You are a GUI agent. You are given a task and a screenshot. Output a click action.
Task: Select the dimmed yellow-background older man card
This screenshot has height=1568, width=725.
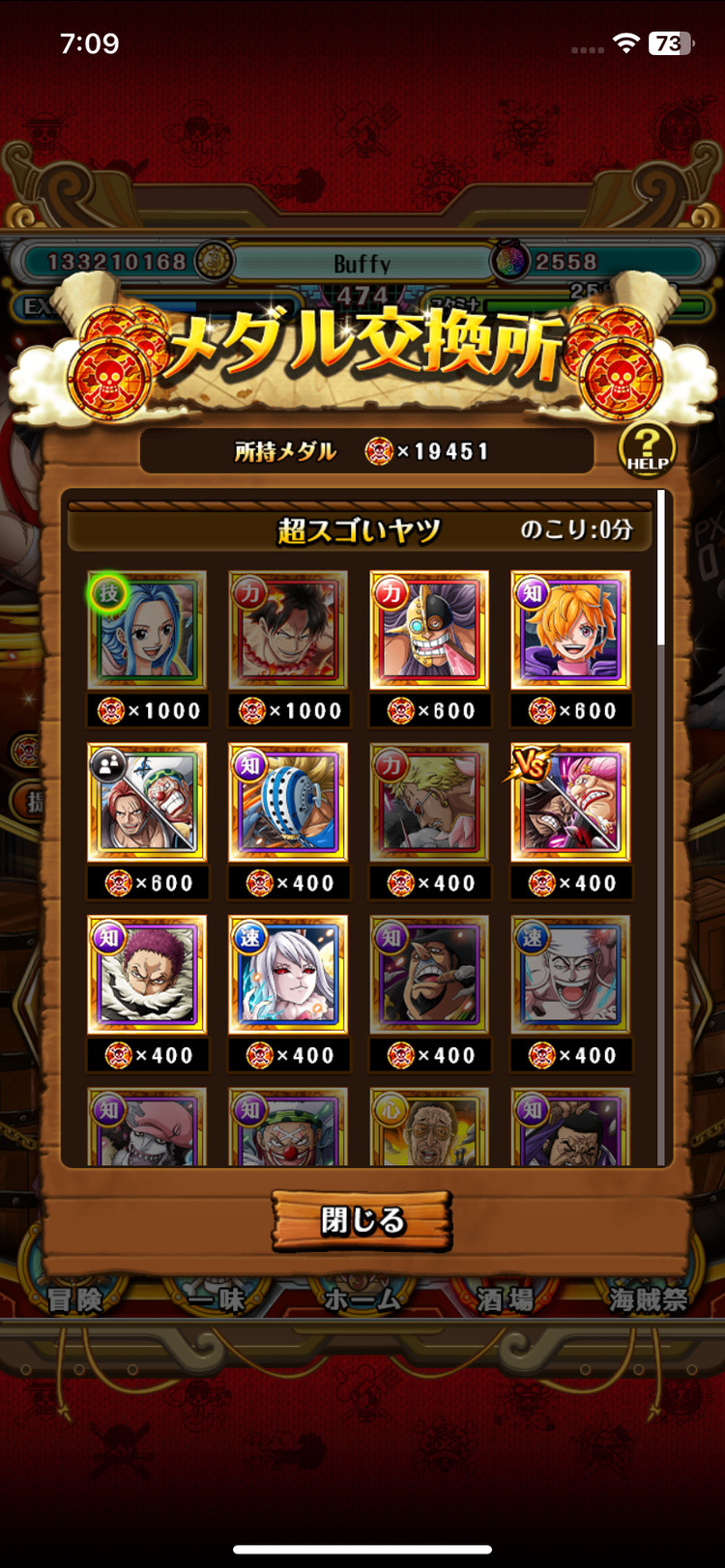pos(429,1127)
